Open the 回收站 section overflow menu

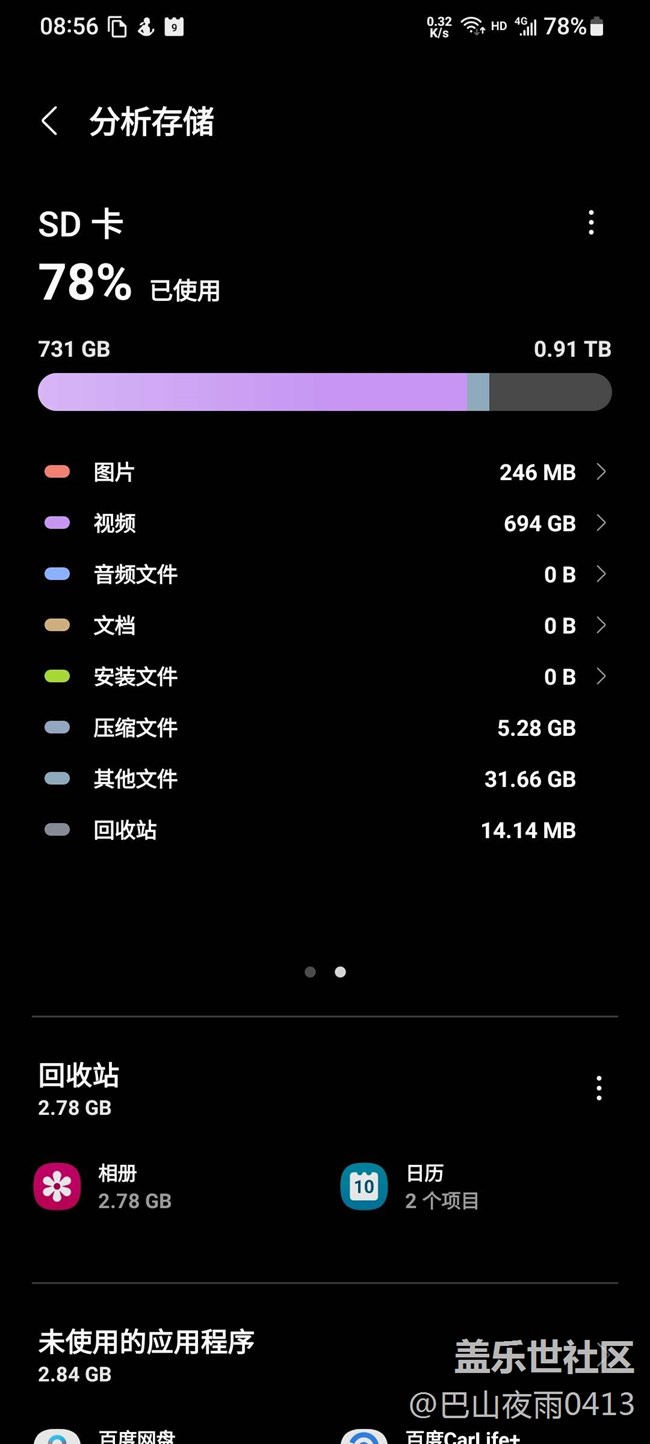[599, 1088]
